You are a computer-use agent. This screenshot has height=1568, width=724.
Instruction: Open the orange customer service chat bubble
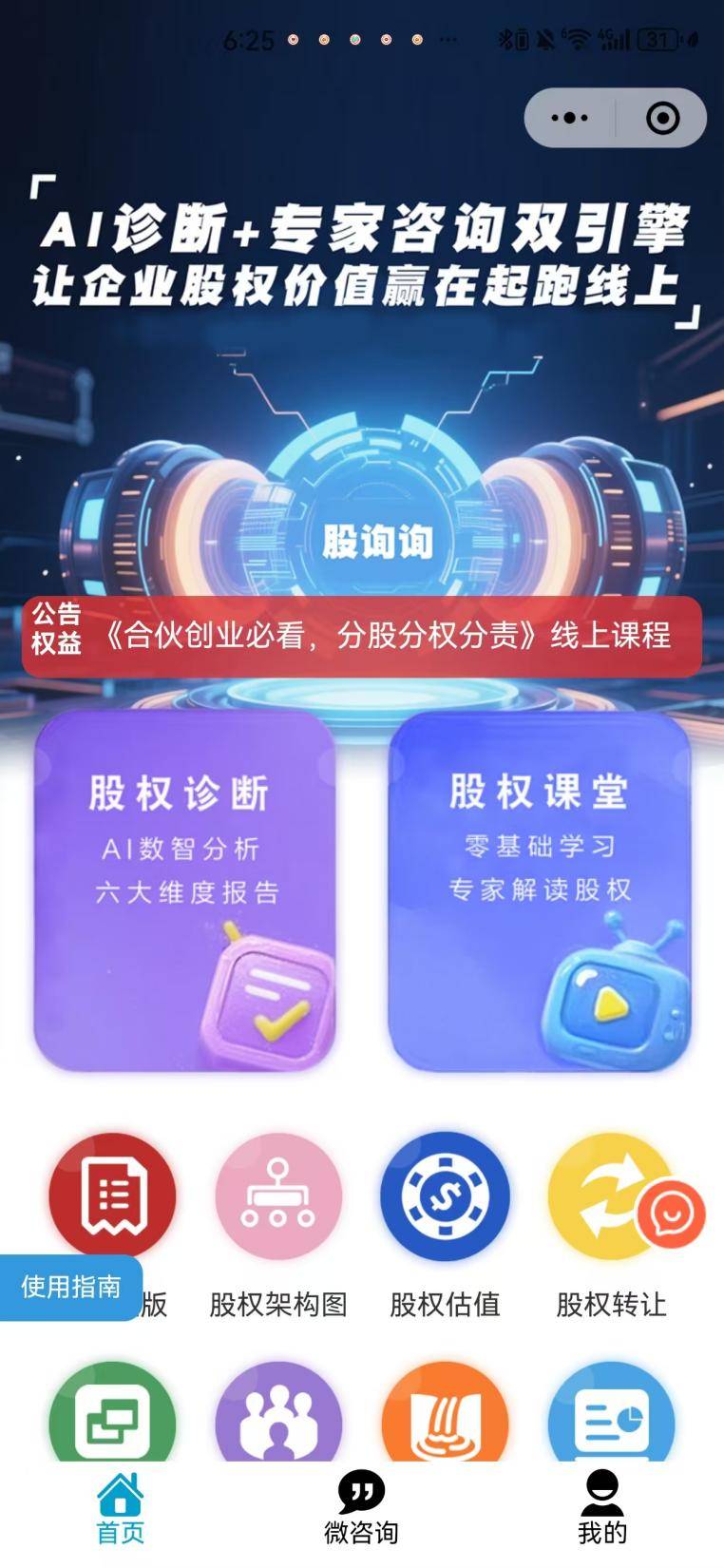(x=672, y=1214)
